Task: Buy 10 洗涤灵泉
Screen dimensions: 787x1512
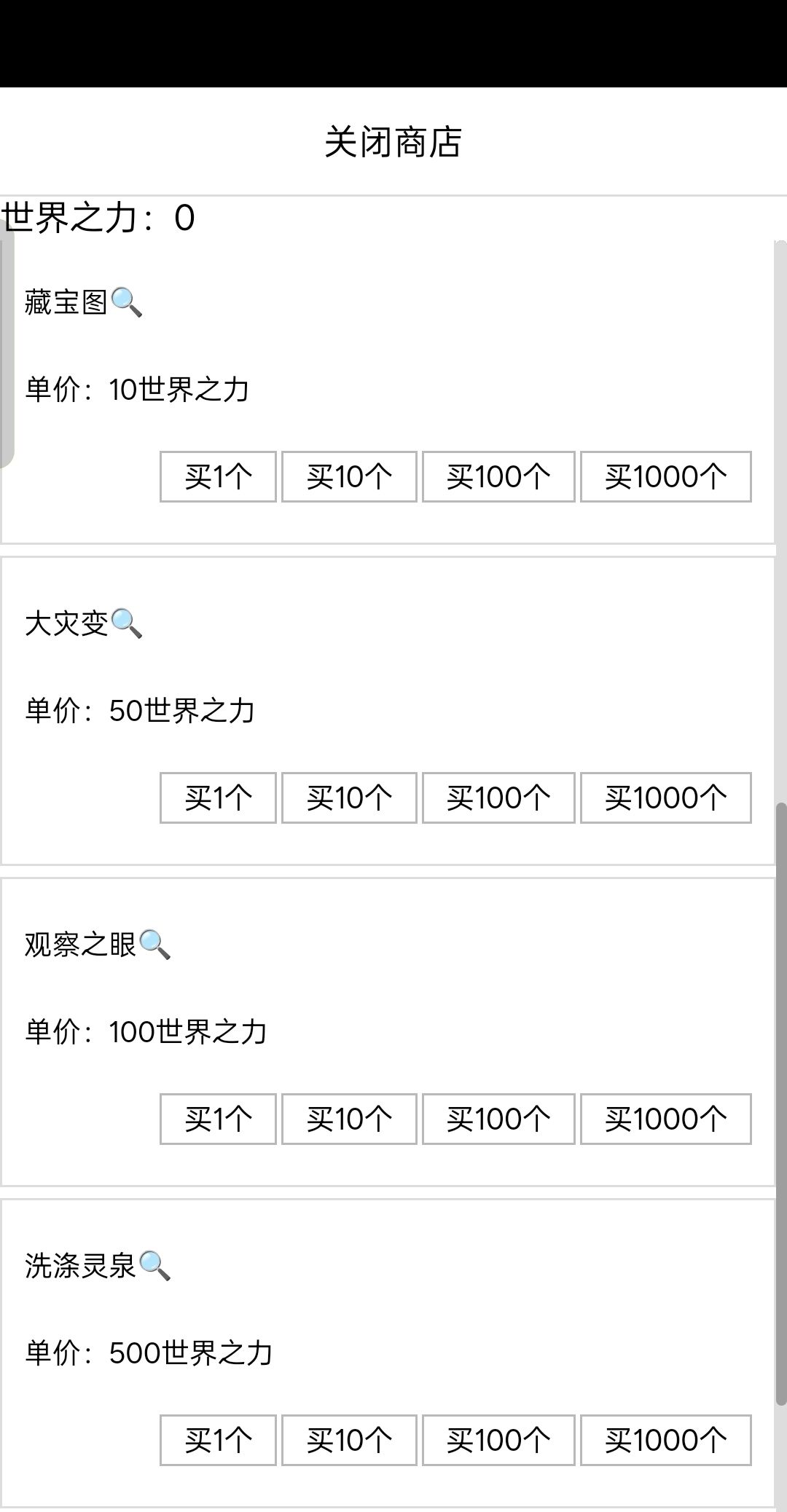Action: coord(349,1441)
